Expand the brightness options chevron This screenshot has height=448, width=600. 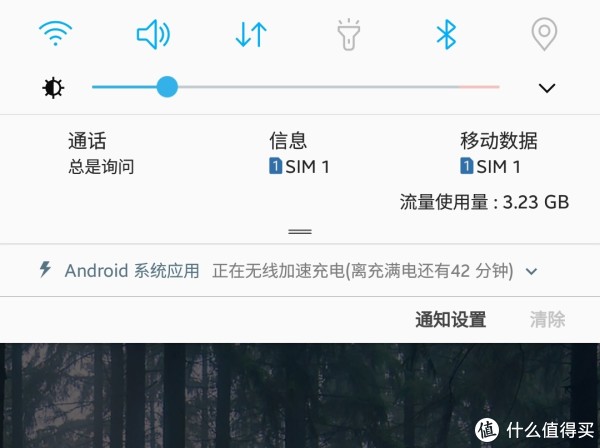pos(546,88)
